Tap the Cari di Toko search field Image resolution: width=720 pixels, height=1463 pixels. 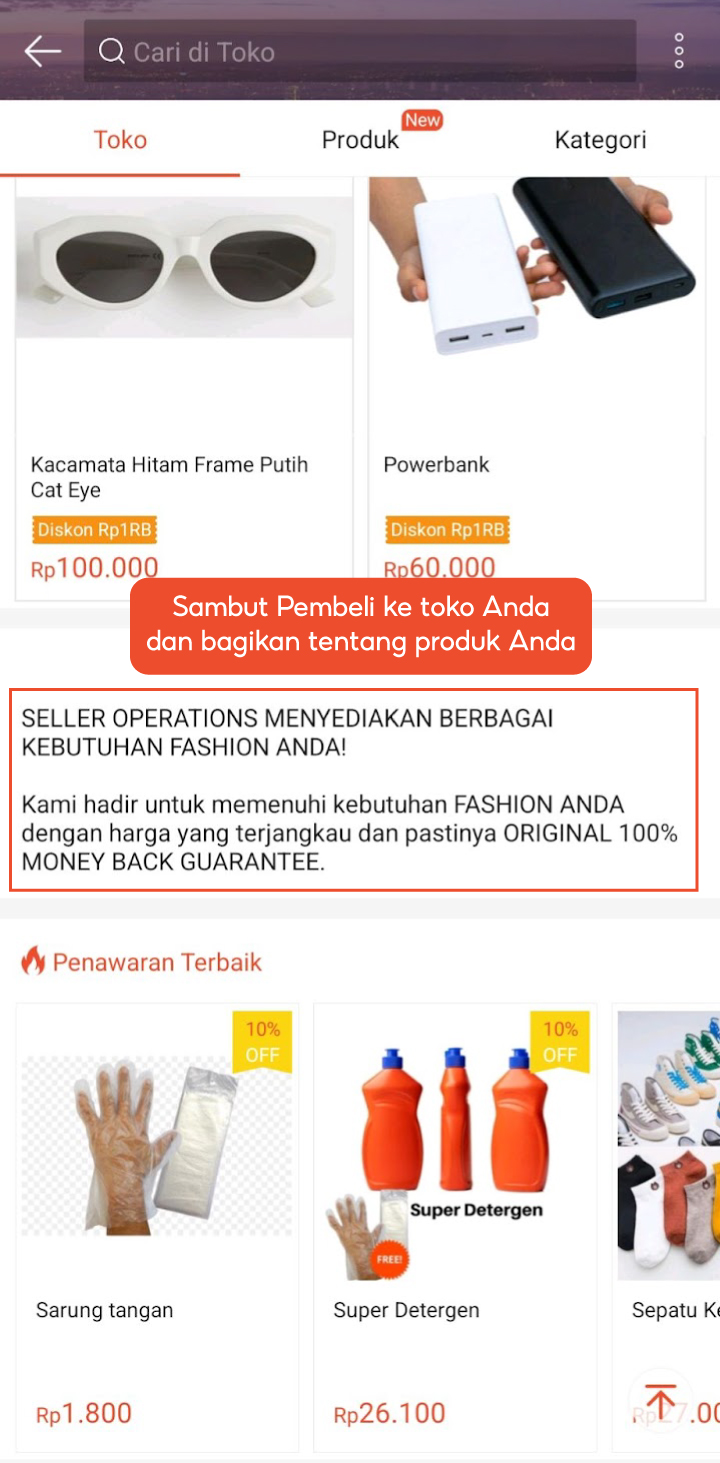coord(360,51)
